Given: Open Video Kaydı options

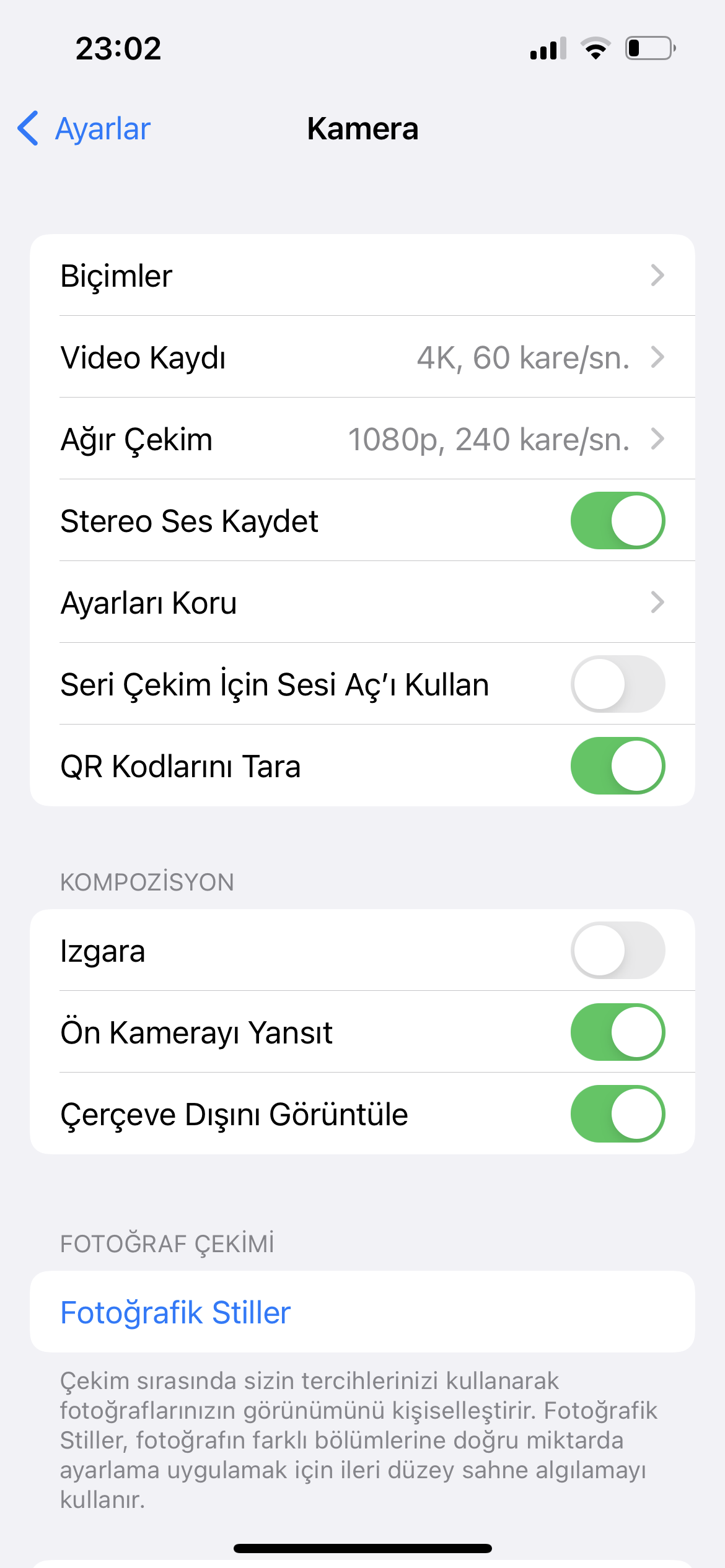Looking at the screenshot, I should [x=362, y=357].
